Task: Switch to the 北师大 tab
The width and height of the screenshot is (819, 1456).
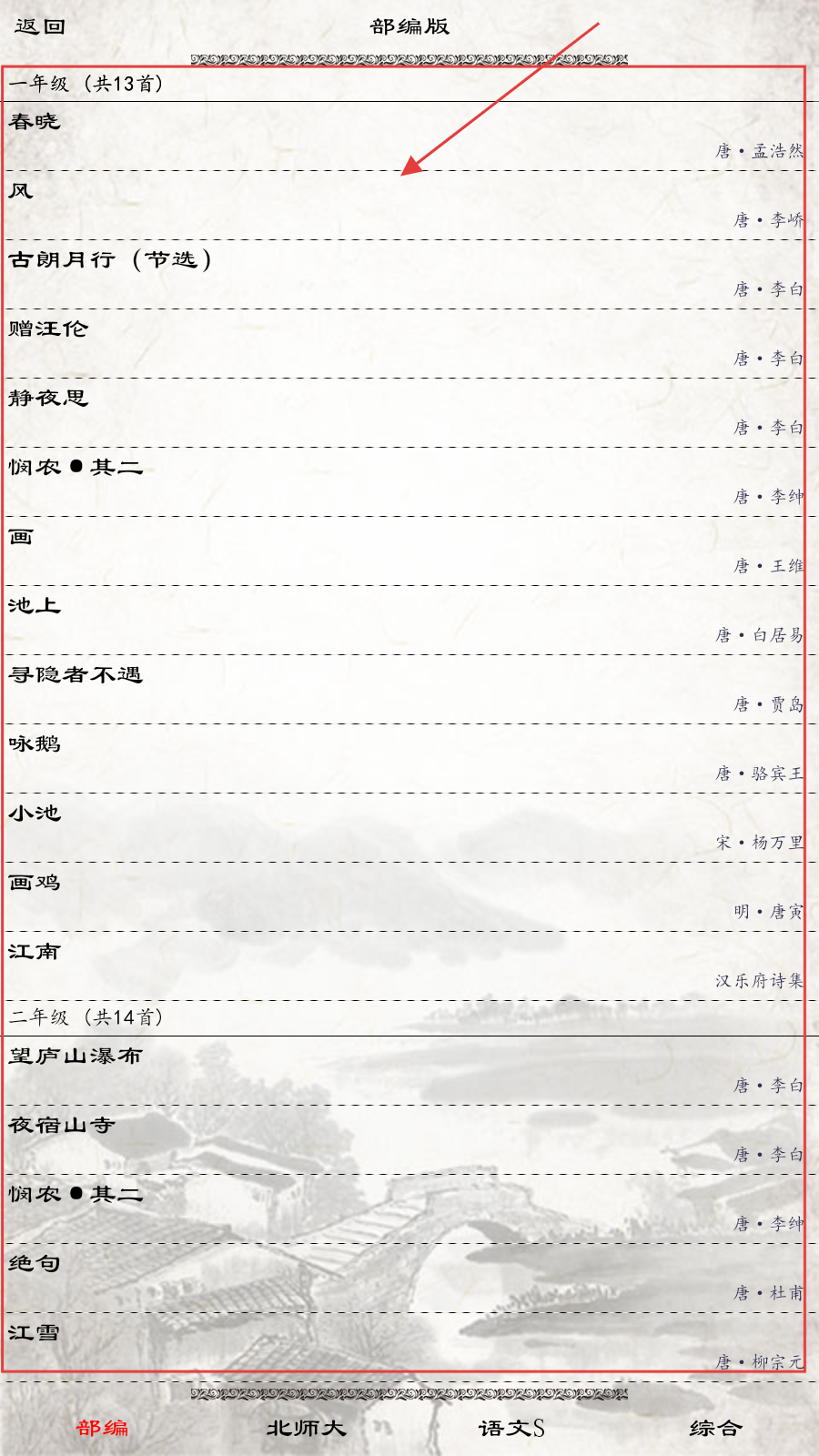Action: 306,1428
